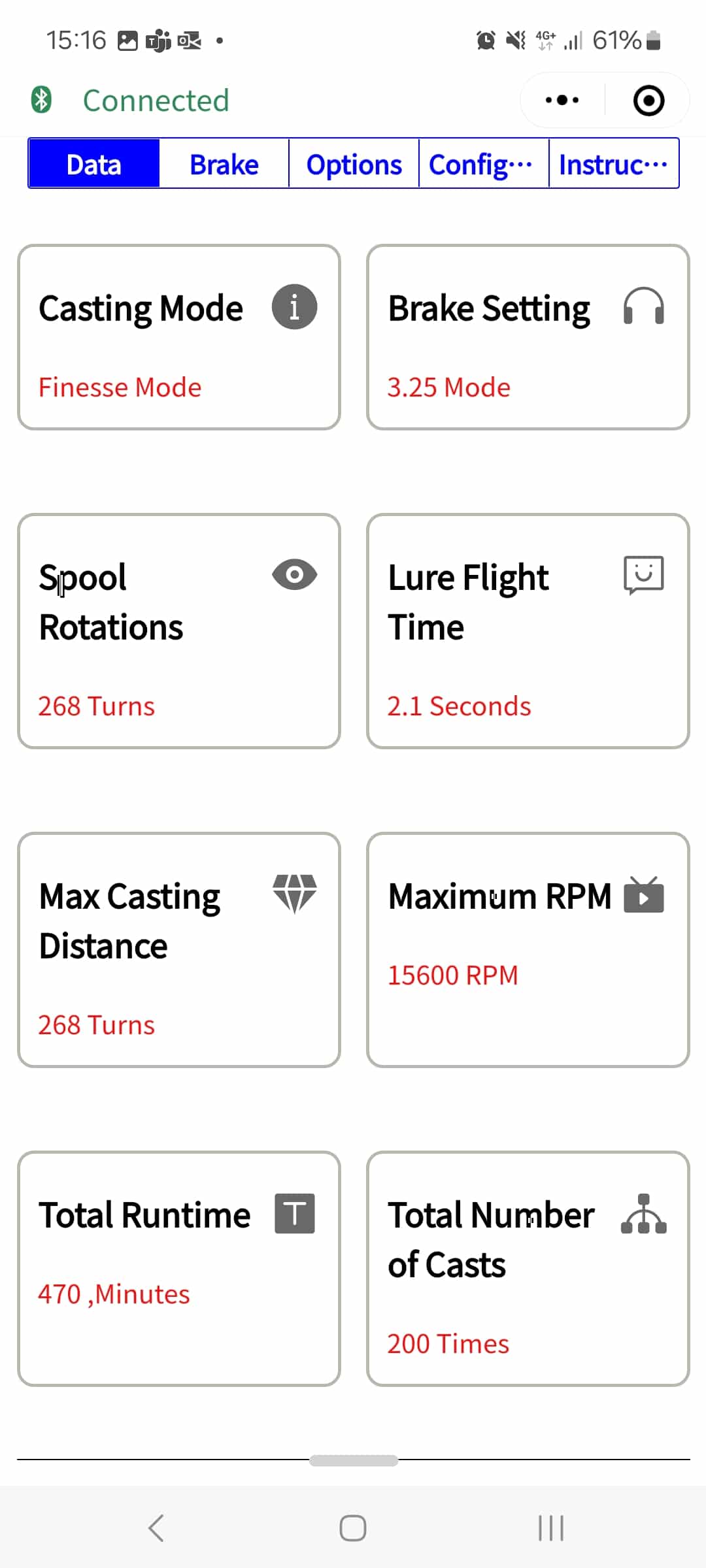This screenshot has height=1568, width=706.
Task: Go back using the system back button
Action: pyautogui.click(x=156, y=1528)
